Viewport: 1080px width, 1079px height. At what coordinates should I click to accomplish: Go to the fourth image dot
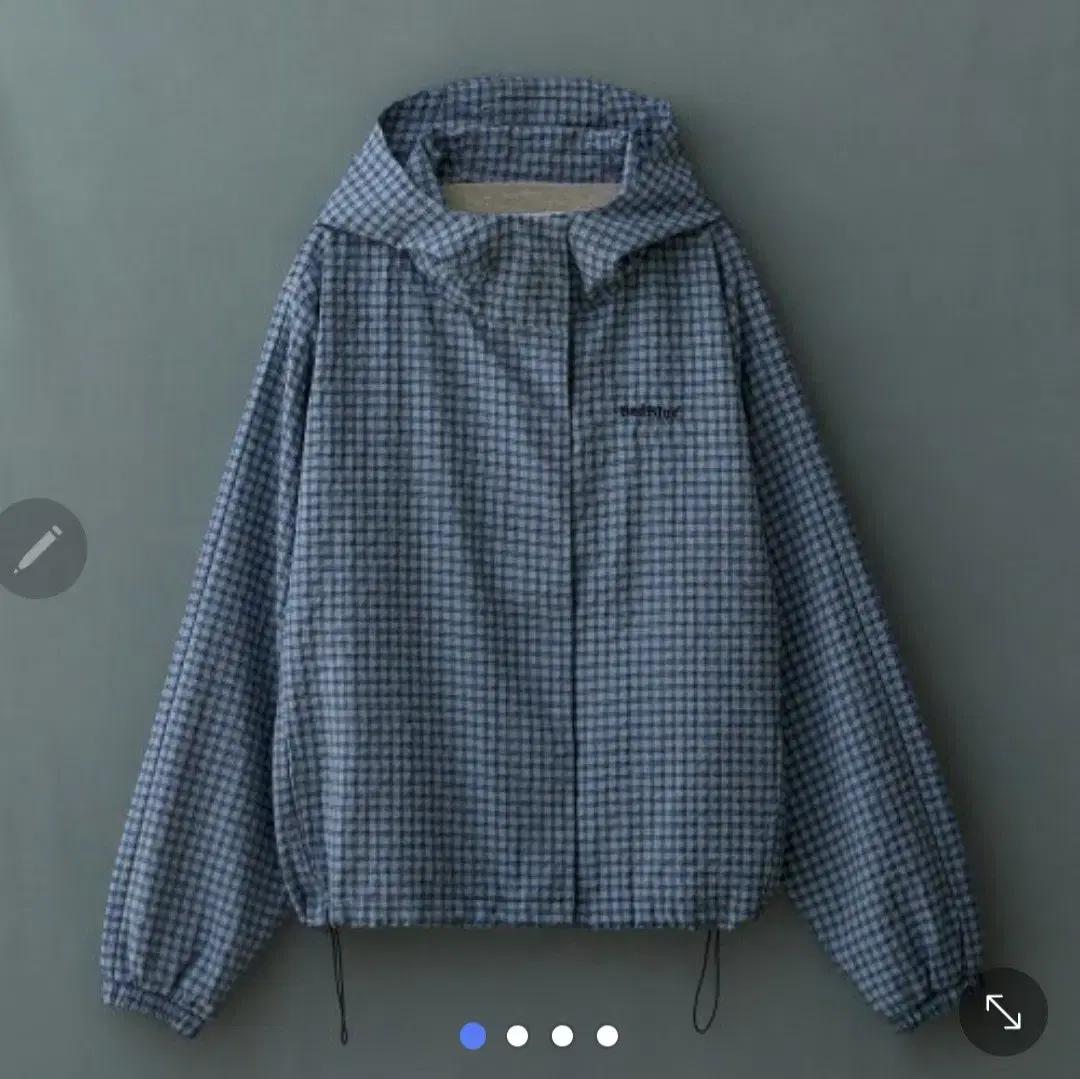(607, 1036)
